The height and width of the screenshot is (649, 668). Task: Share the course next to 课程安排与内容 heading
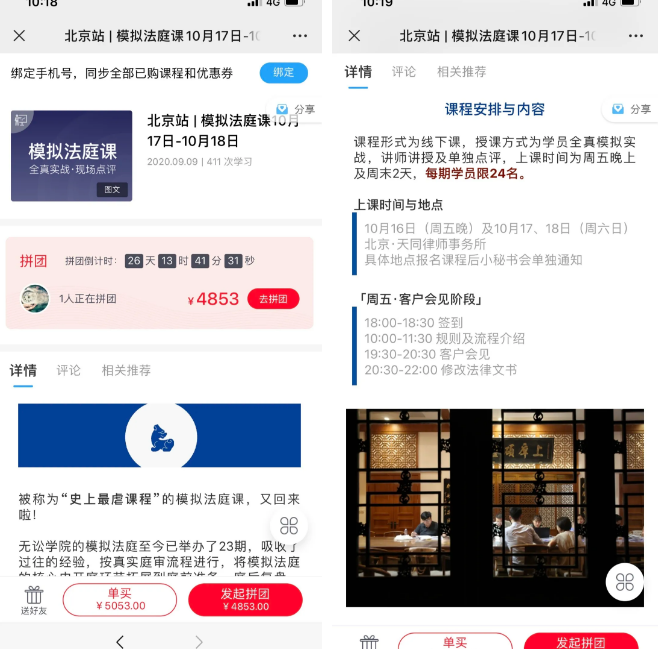631,109
